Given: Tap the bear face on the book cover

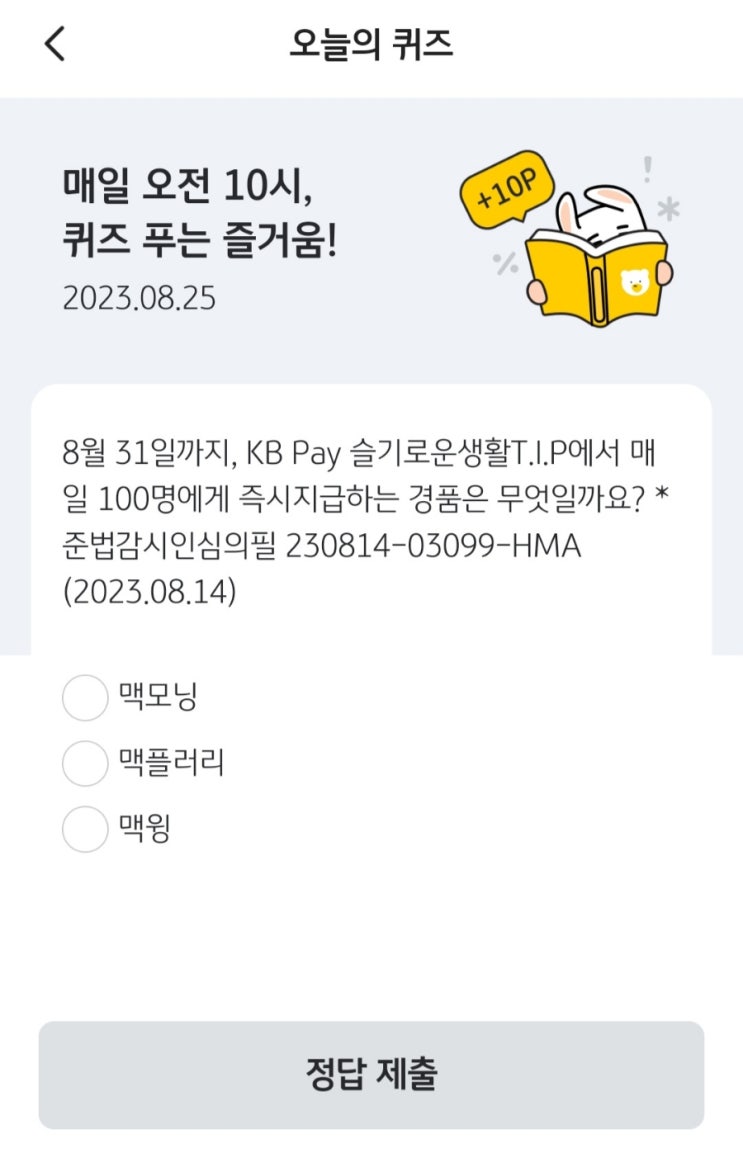Looking at the screenshot, I should click(x=637, y=283).
